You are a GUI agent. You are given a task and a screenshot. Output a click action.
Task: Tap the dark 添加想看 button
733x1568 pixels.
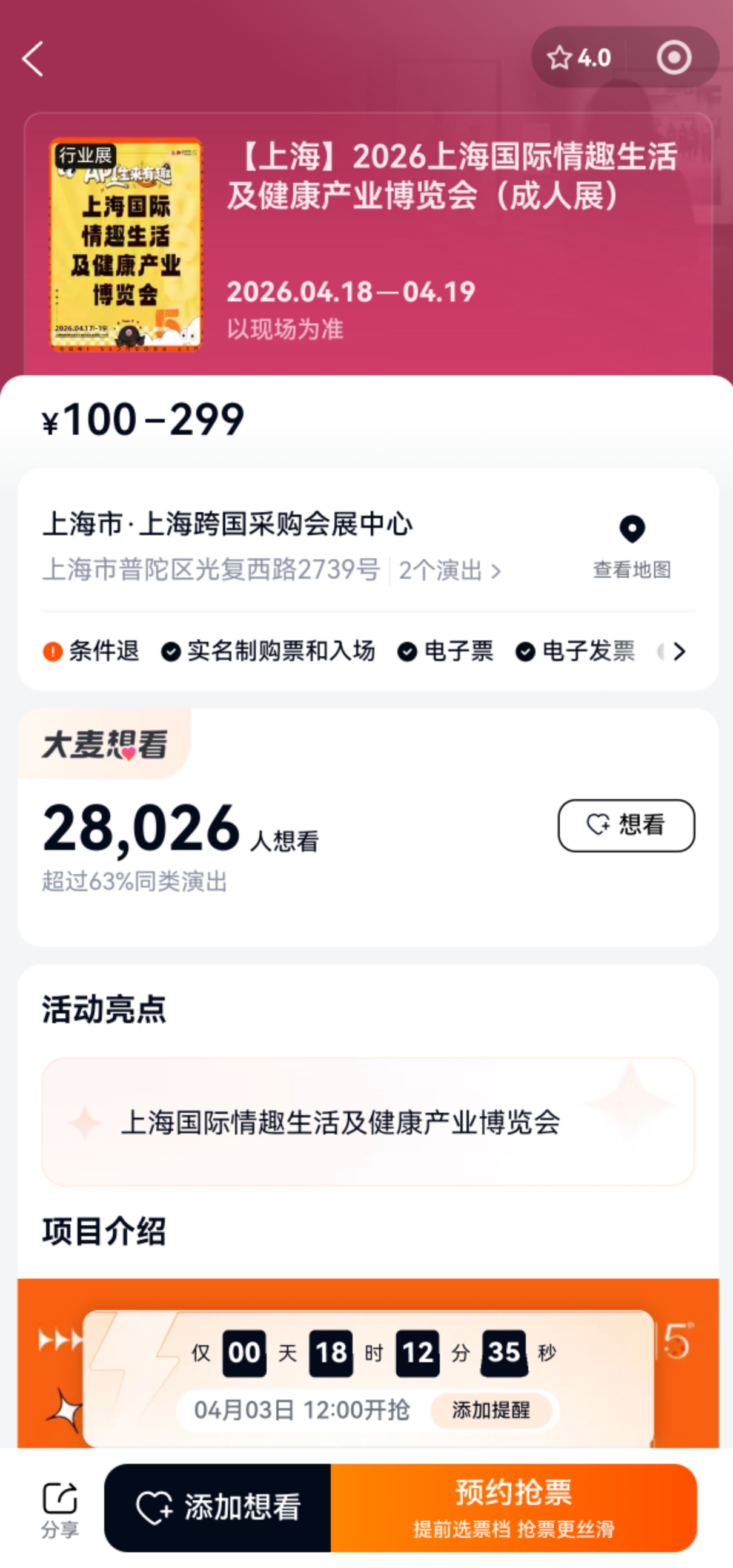tap(218, 1507)
